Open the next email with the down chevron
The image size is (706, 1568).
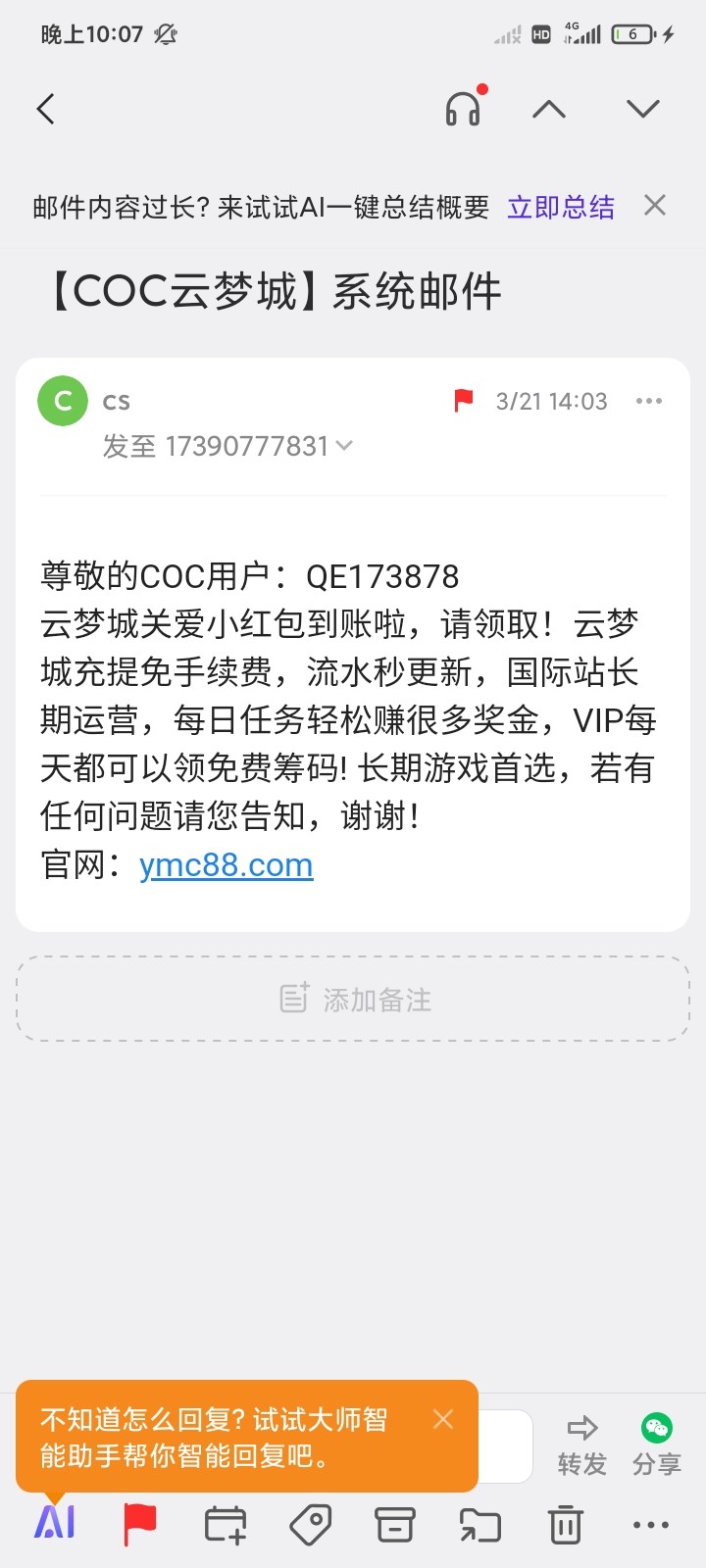pos(642,109)
